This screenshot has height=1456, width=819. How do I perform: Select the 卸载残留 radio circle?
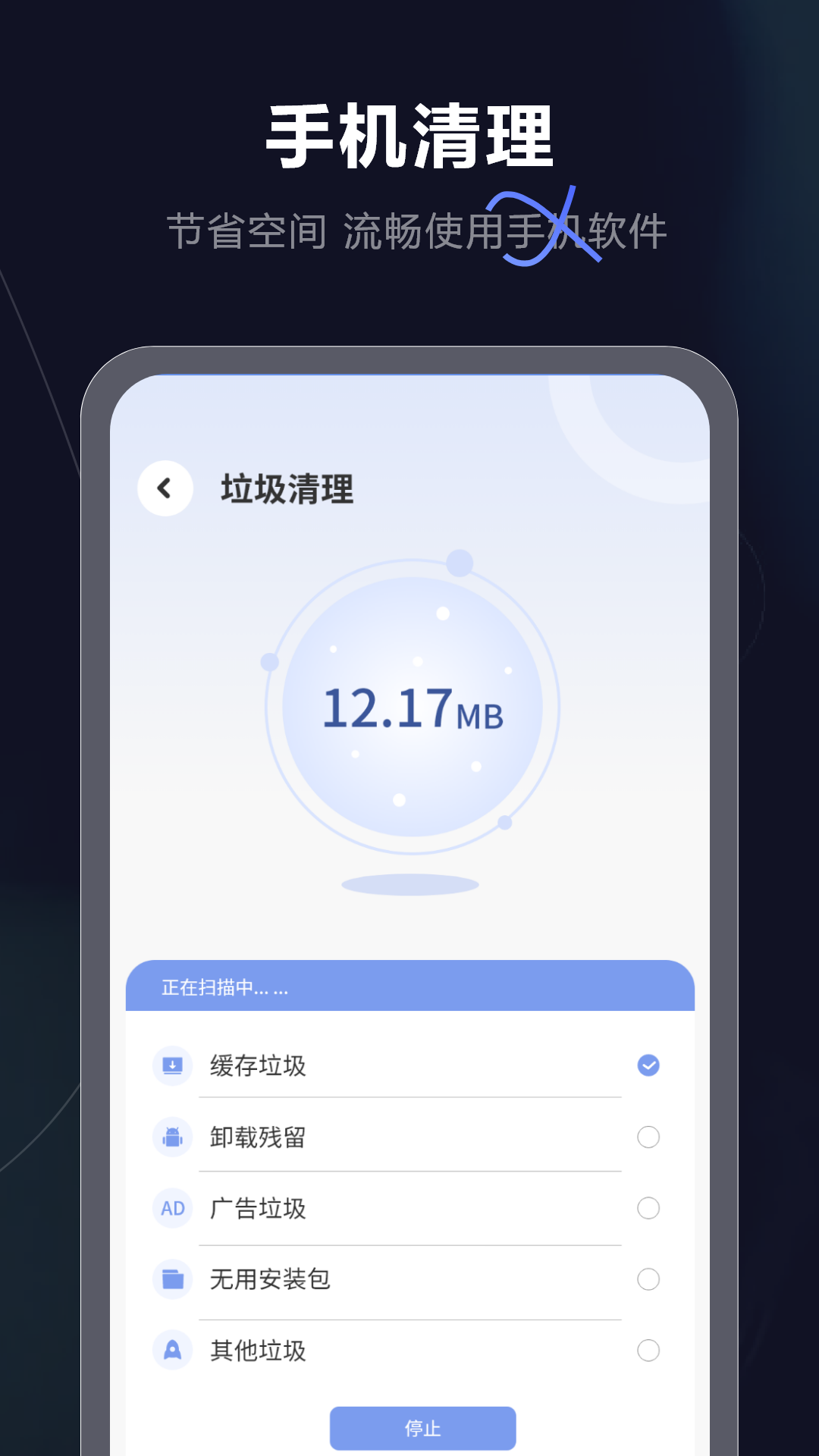click(x=648, y=1137)
